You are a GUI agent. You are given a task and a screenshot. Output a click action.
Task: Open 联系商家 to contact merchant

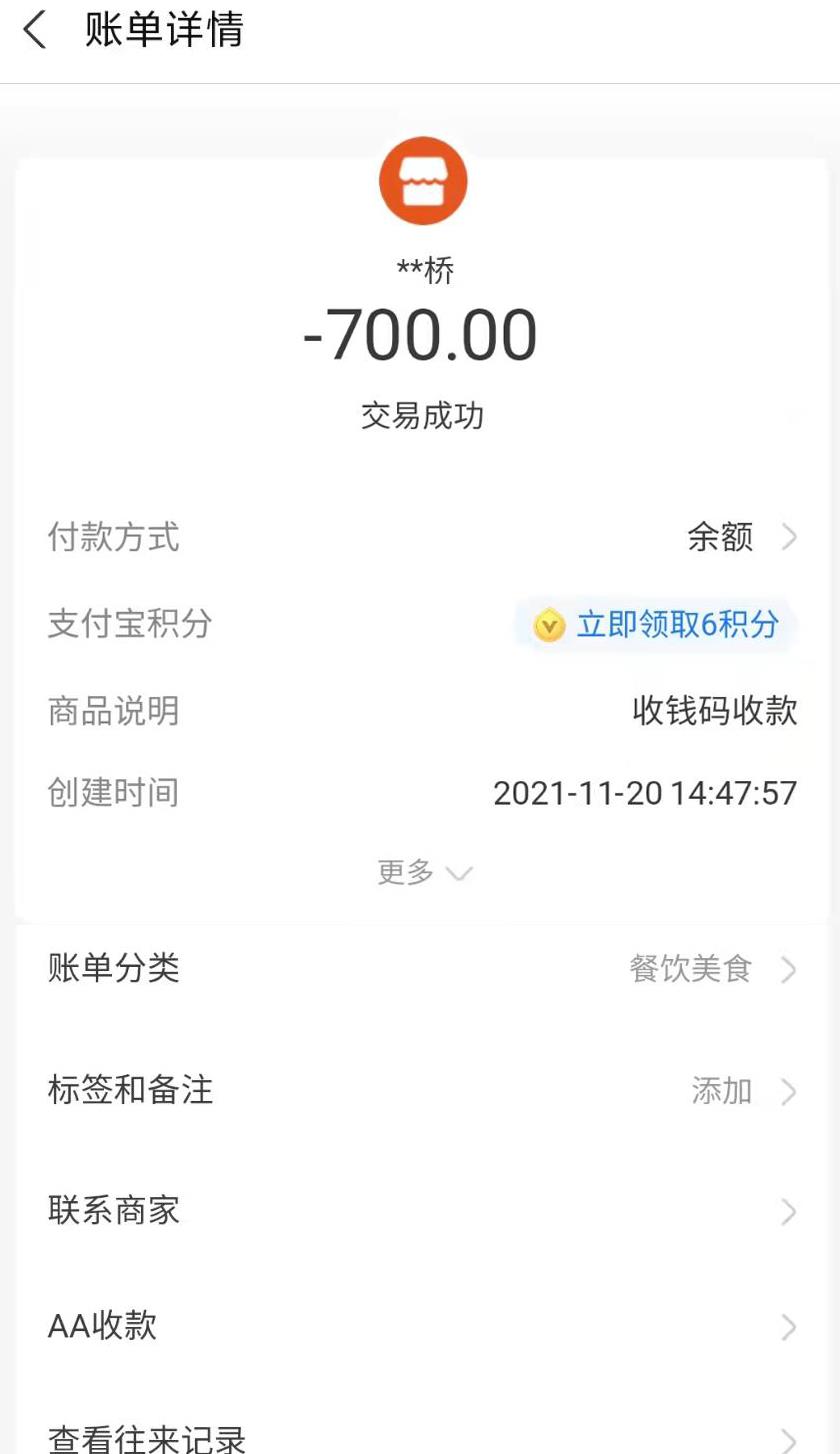pyautogui.click(x=420, y=1211)
